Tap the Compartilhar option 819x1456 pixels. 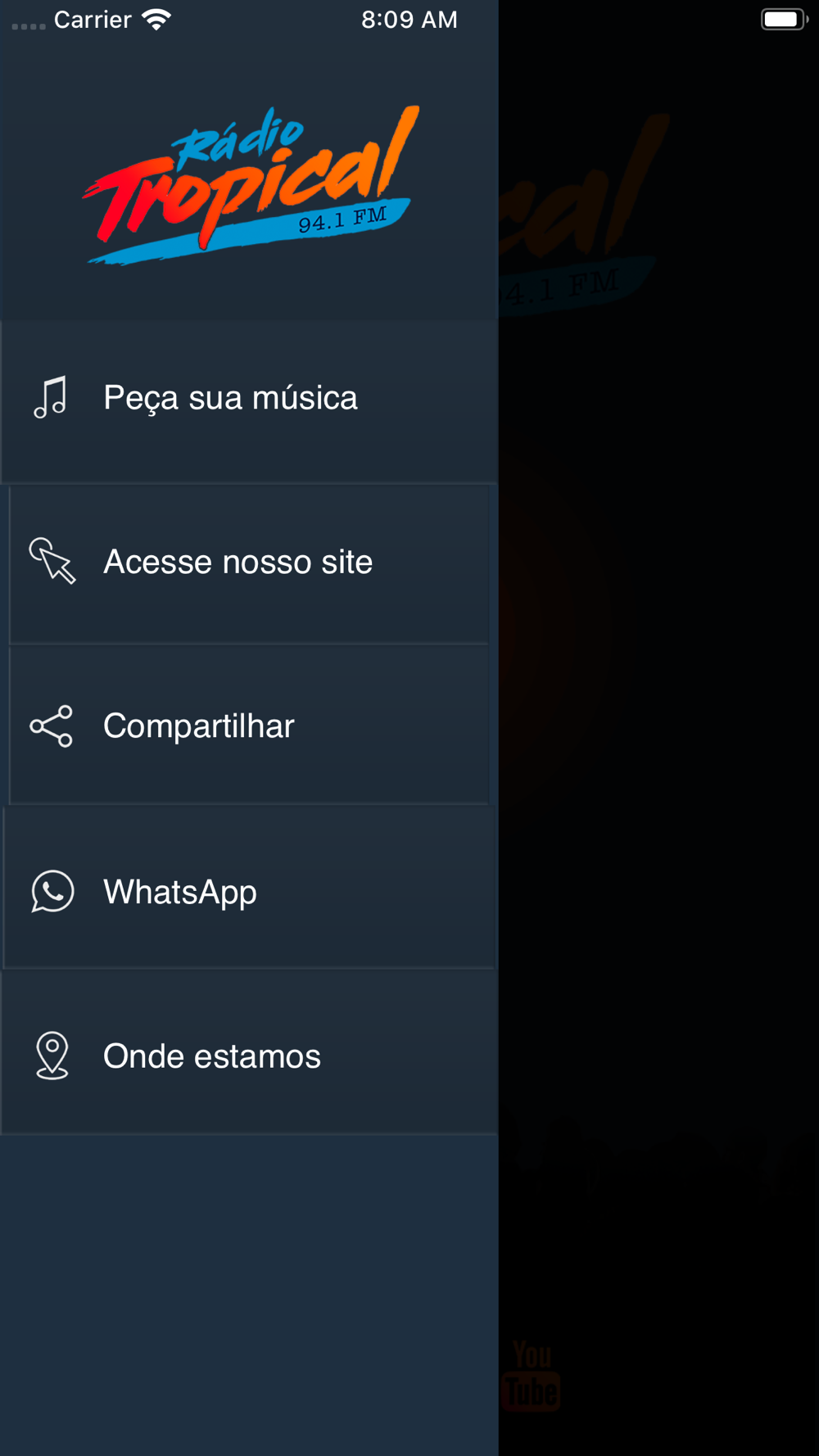pyautogui.click(x=249, y=725)
